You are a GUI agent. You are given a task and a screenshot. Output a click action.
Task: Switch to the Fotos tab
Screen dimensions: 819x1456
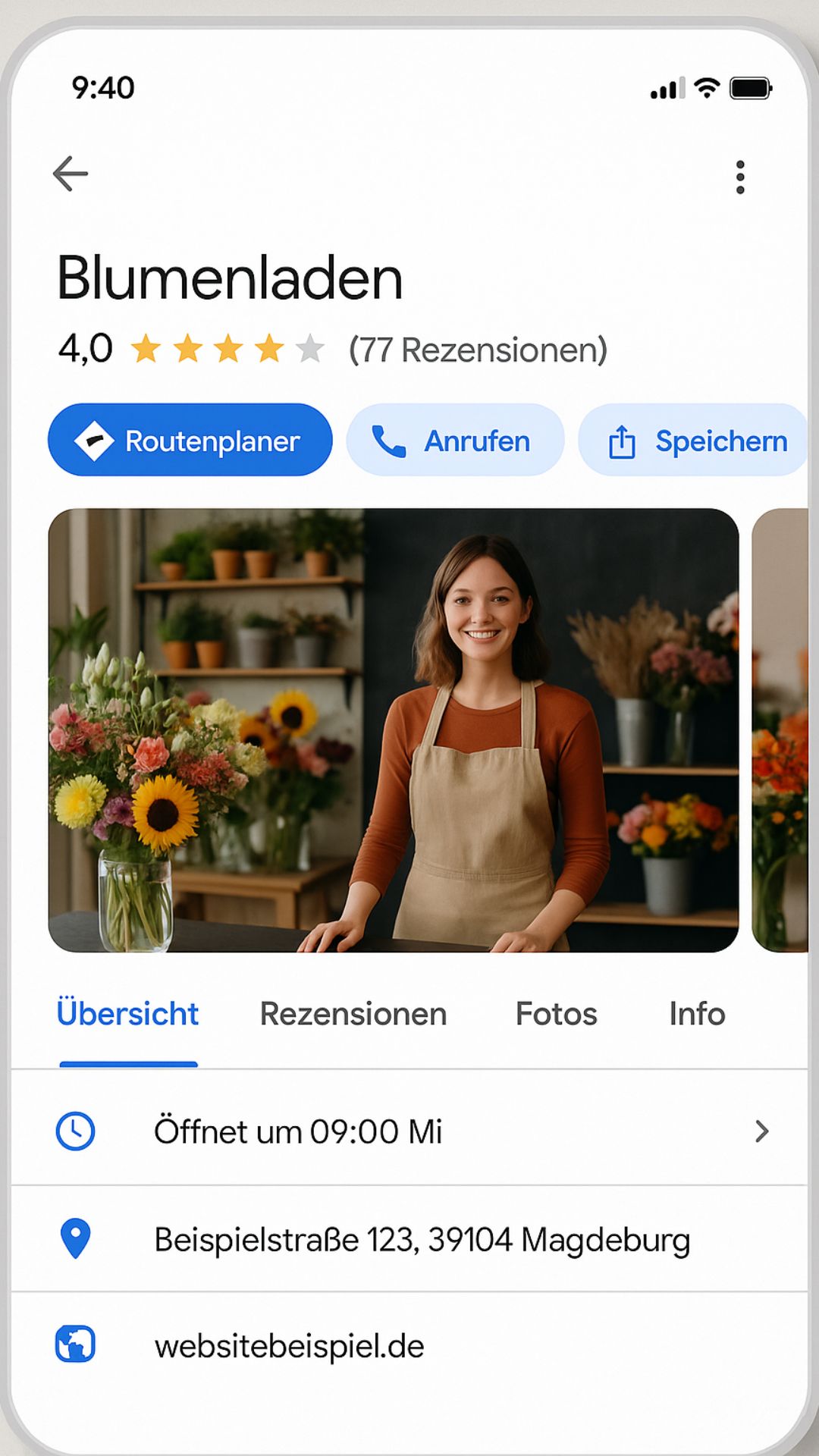(x=556, y=1015)
